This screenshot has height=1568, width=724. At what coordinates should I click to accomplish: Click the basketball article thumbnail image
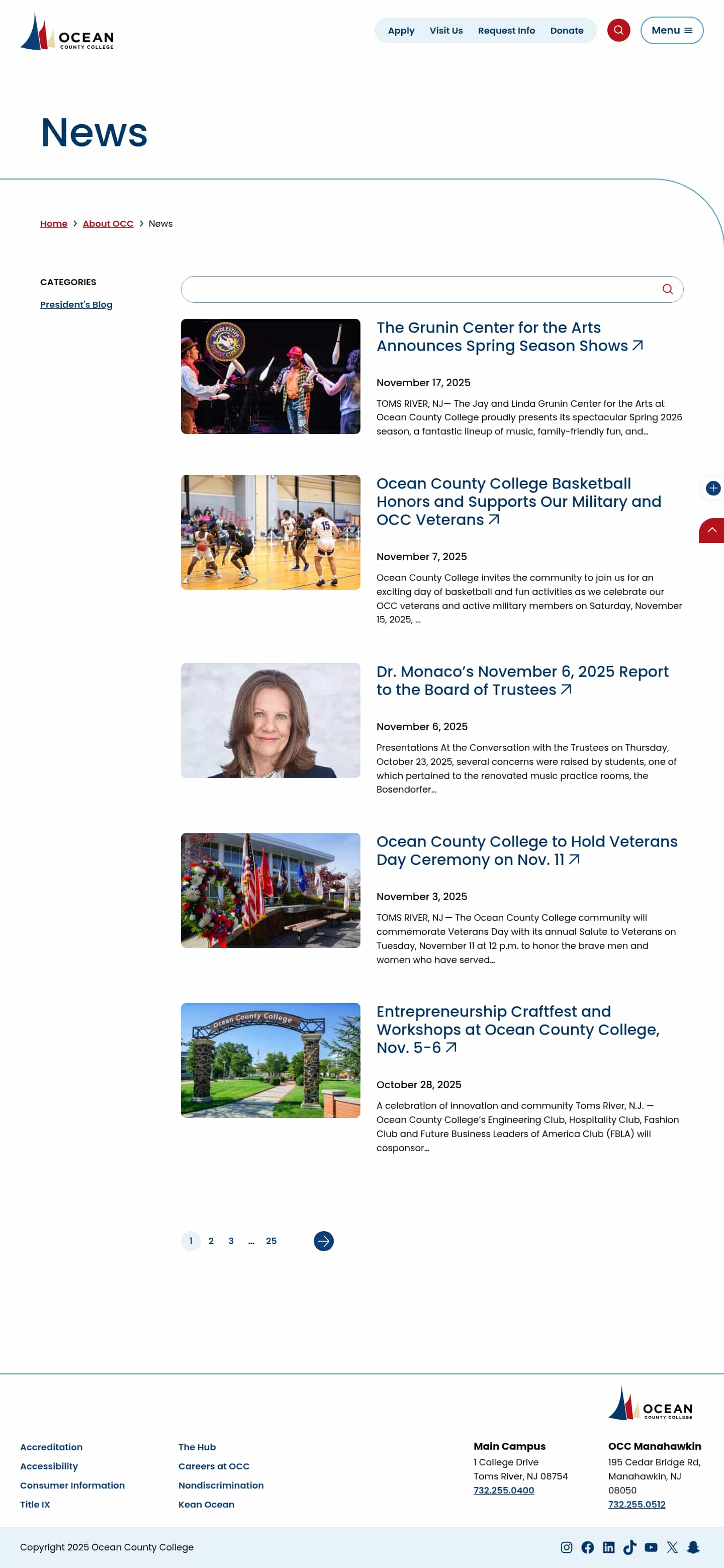[x=270, y=532]
